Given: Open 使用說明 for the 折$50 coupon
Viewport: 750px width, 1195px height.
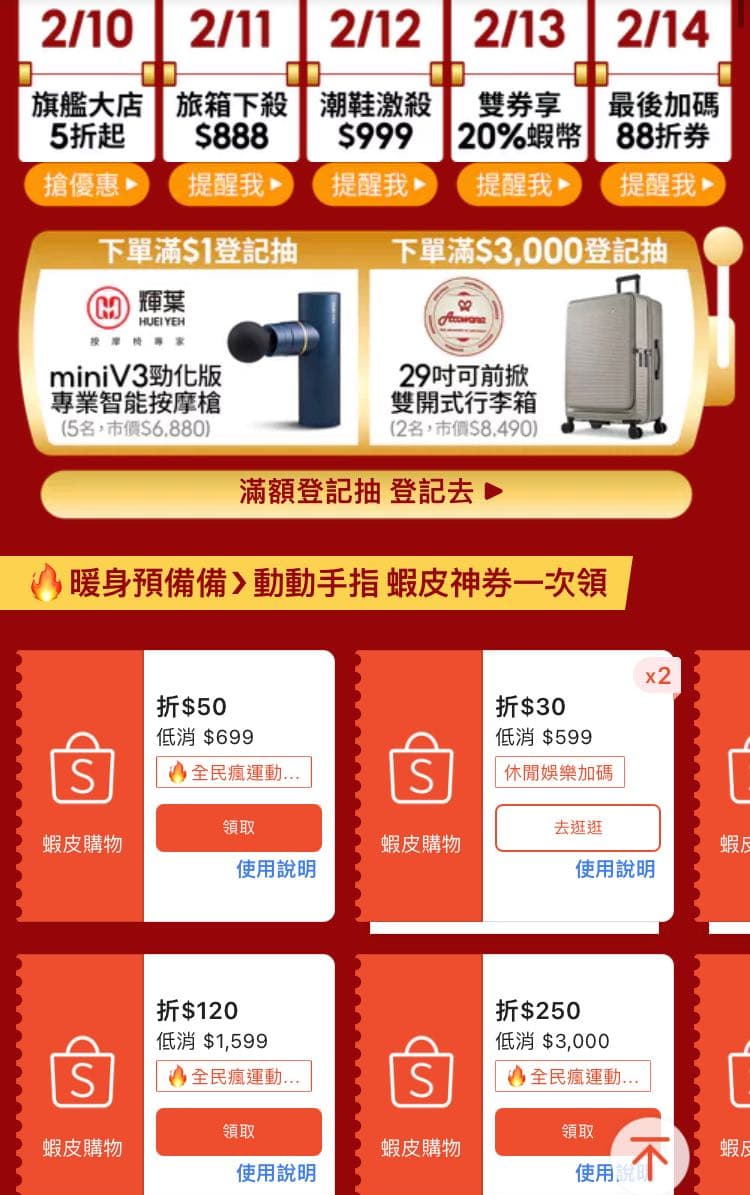Looking at the screenshot, I should point(276,869).
